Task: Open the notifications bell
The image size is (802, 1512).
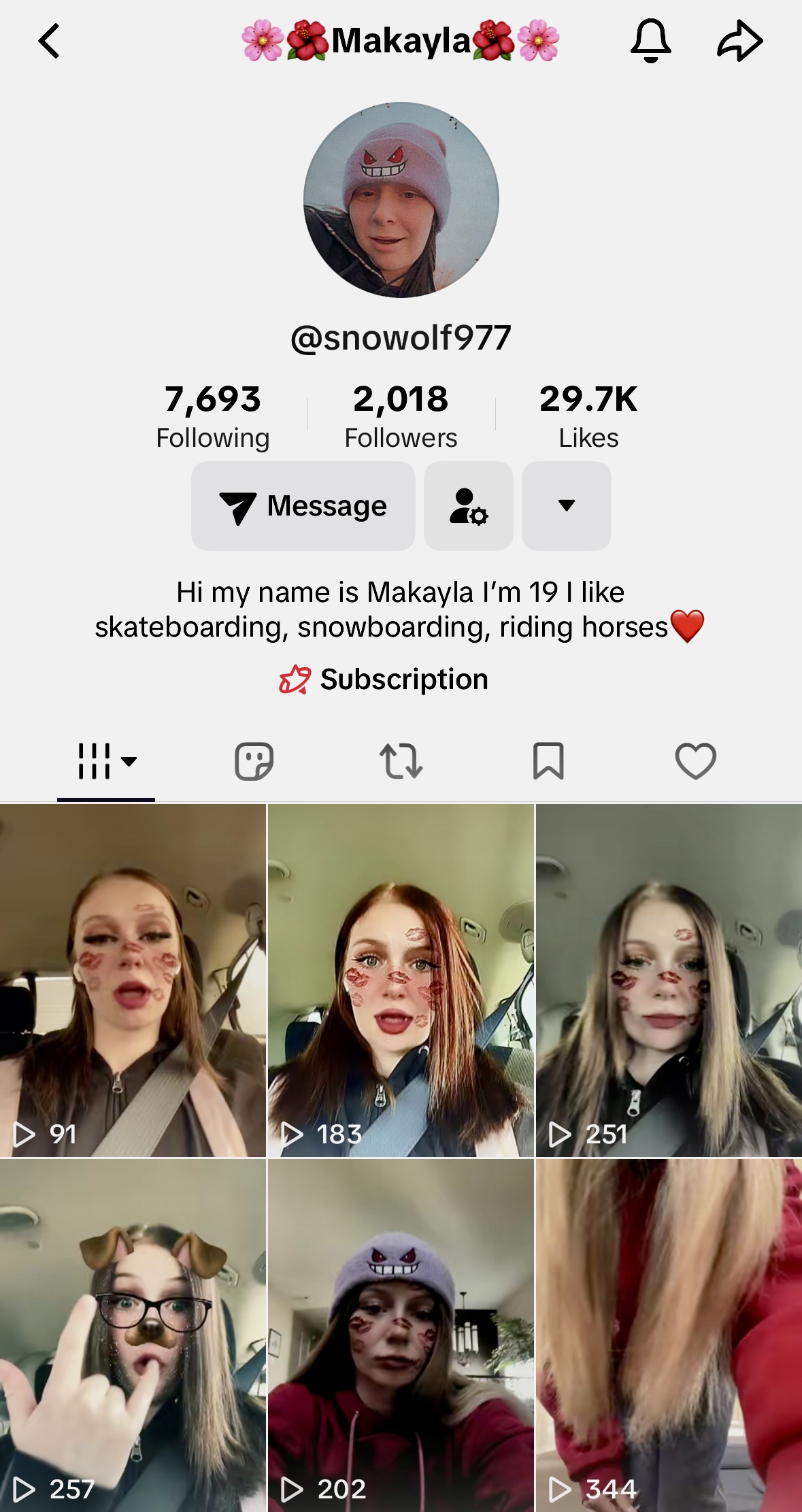Action: tap(651, 41)
